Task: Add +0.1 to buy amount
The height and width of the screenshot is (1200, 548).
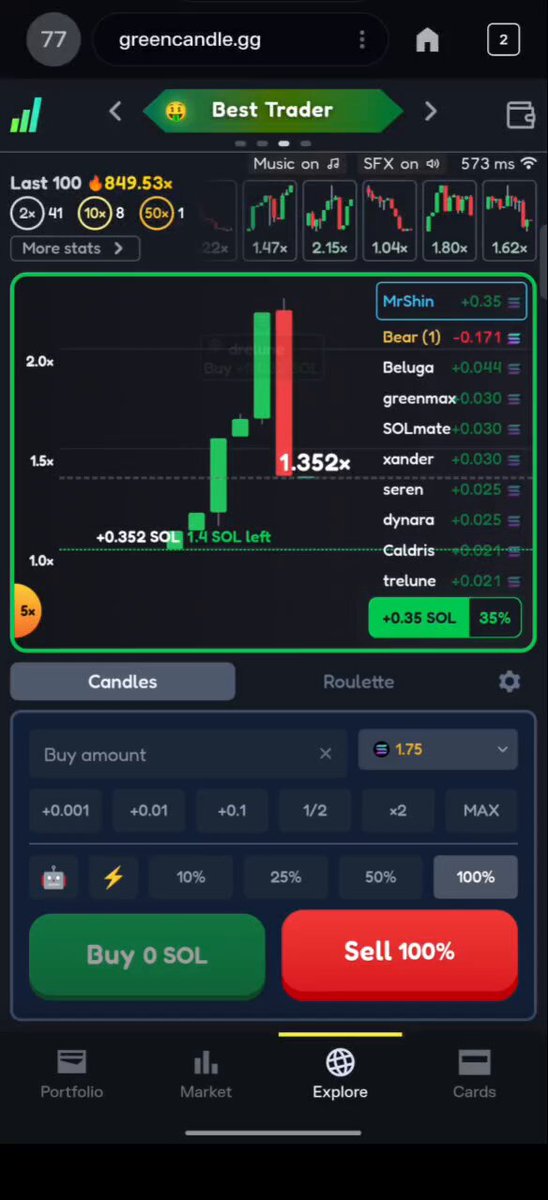Action: (232, 810)
